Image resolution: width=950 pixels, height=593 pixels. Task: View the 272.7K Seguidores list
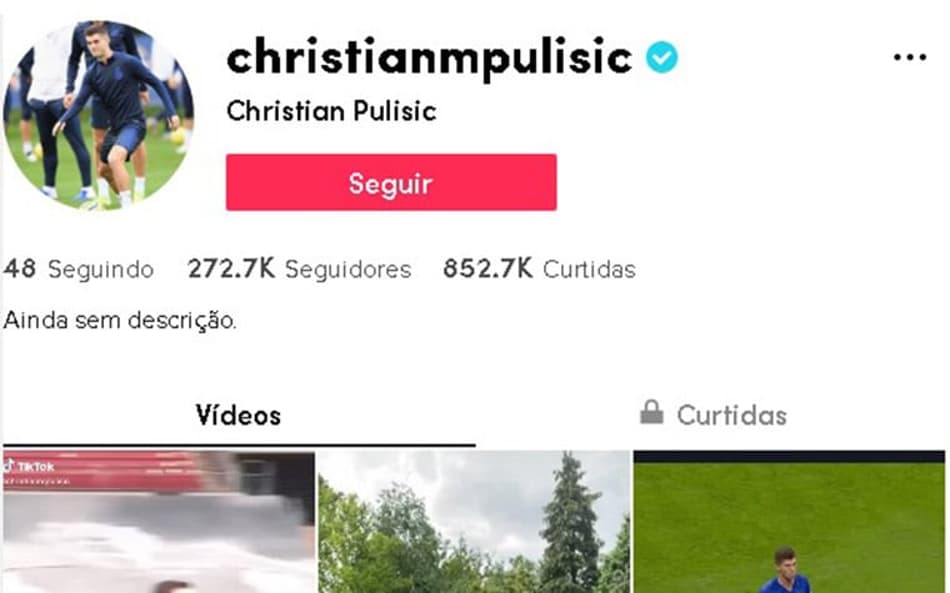[299, 269]
